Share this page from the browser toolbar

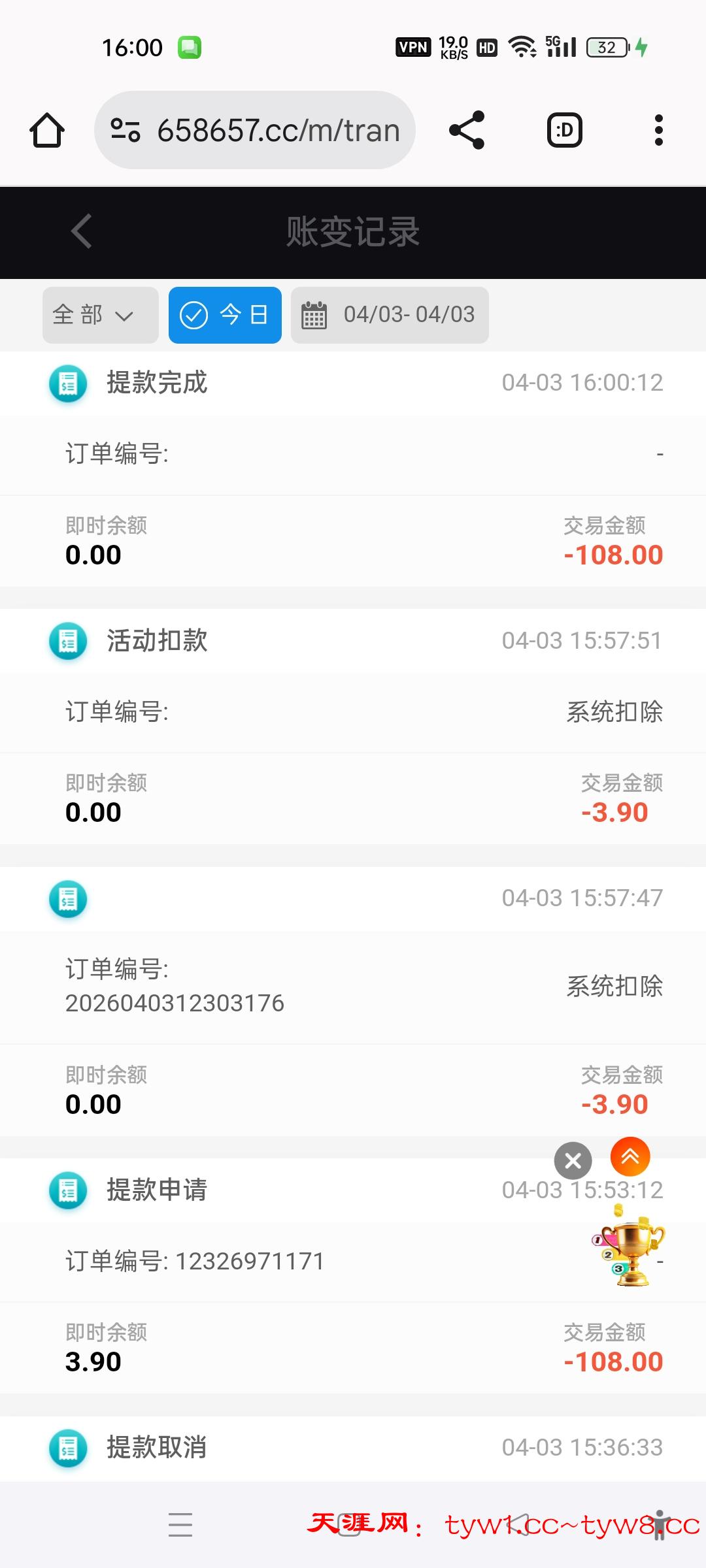pyautogui.click(x=467, y=130)
